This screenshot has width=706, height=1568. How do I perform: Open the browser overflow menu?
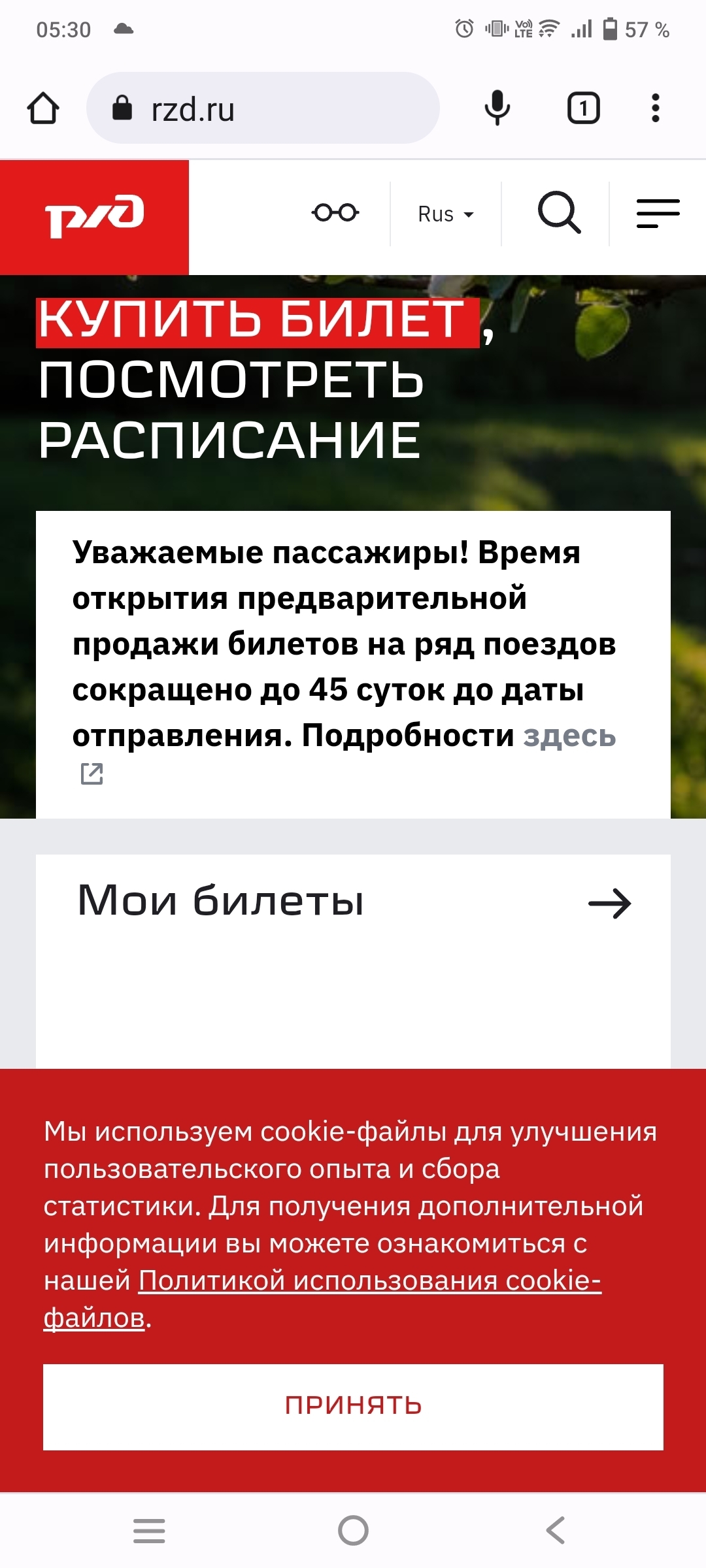(x=655, y=108)
